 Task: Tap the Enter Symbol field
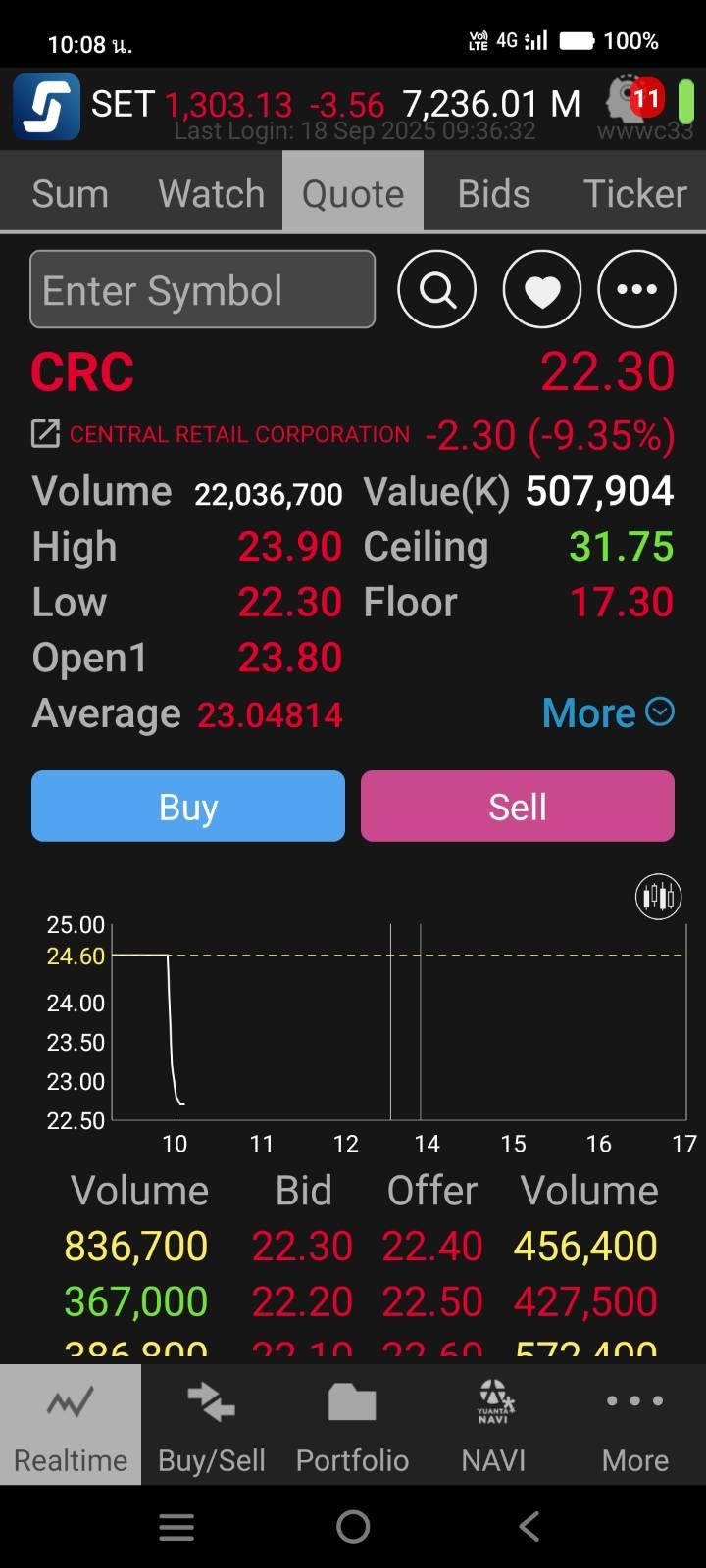[203, 289]
